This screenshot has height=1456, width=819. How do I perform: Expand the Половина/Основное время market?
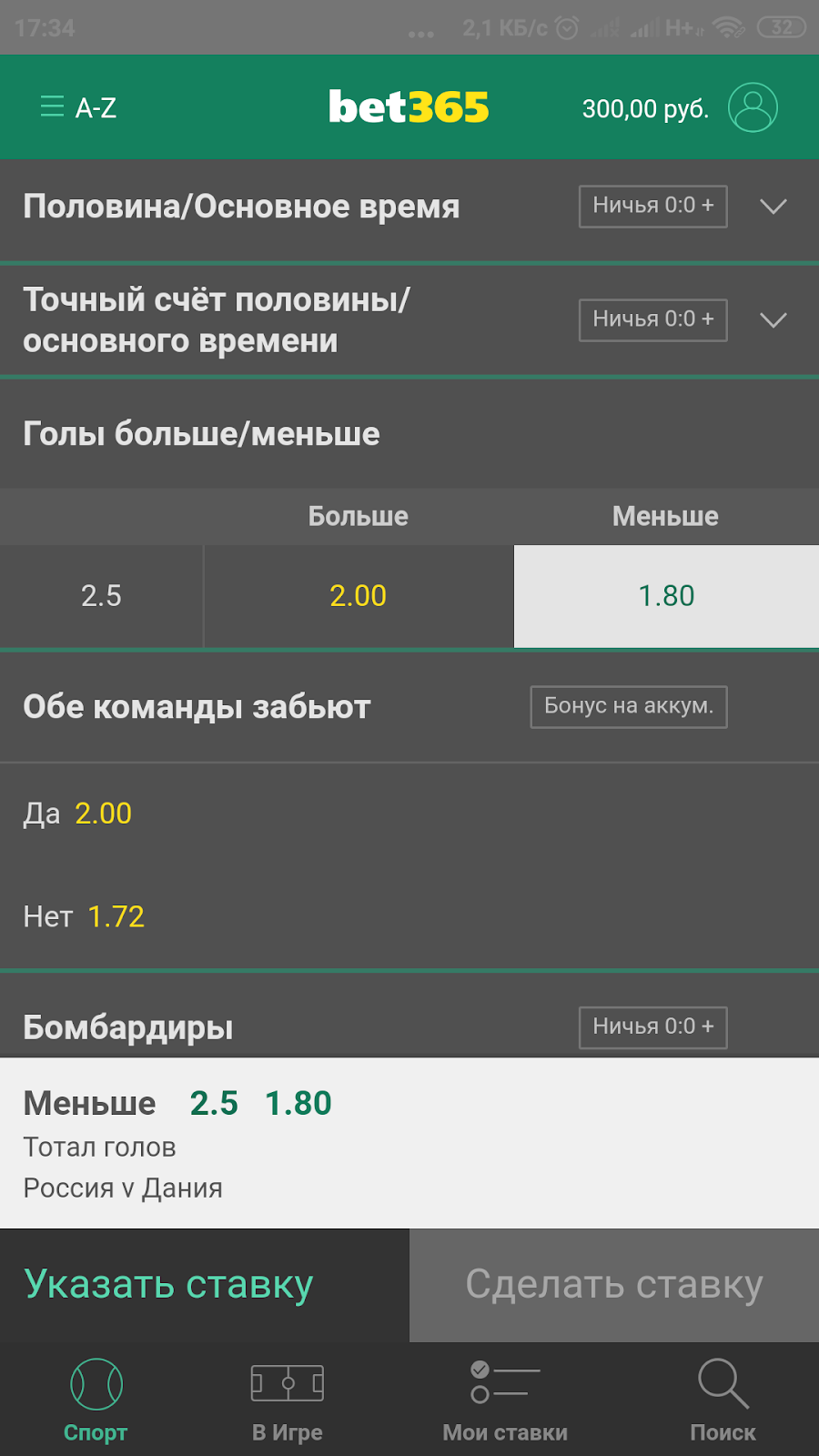(x=773, y=207)
